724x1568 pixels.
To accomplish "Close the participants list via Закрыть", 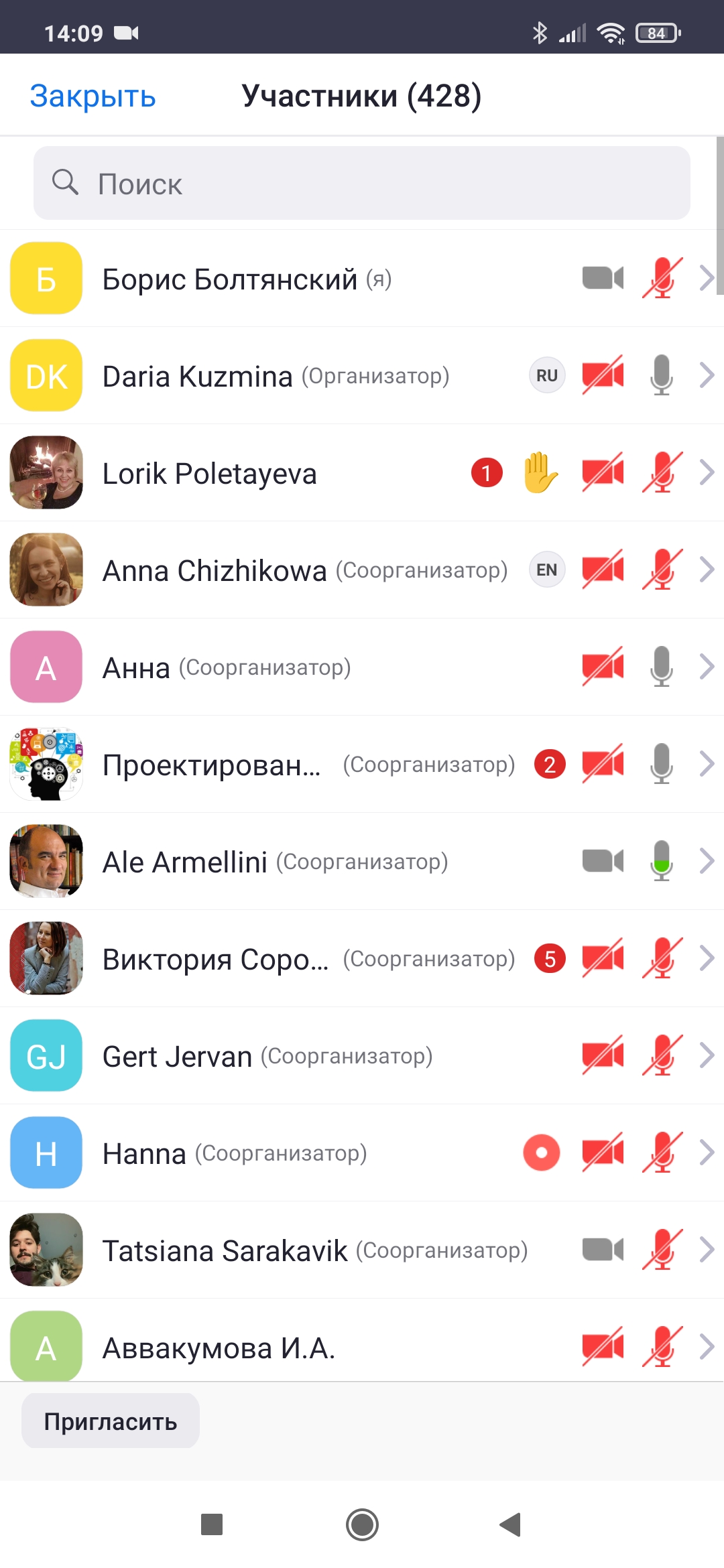I will coord(93,96).
